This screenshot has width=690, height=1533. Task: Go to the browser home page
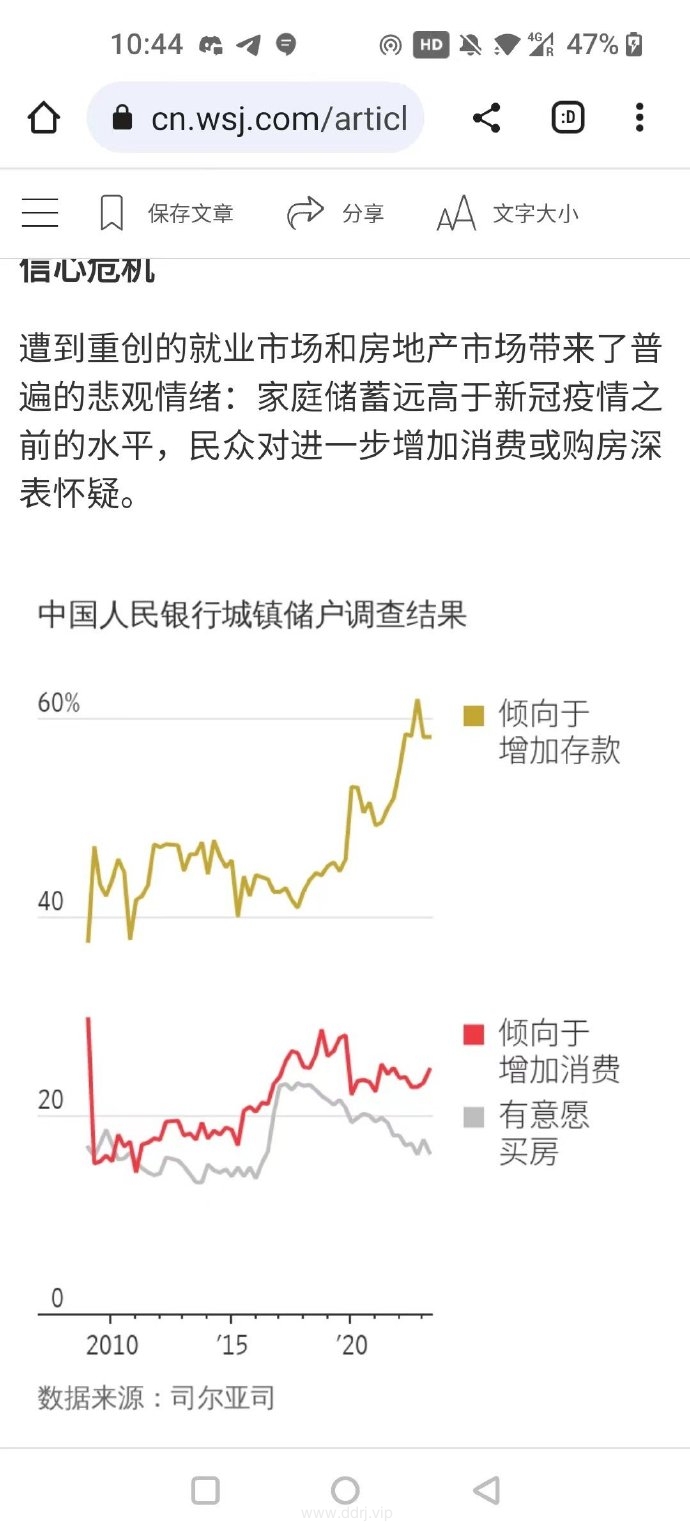point(44,118)
